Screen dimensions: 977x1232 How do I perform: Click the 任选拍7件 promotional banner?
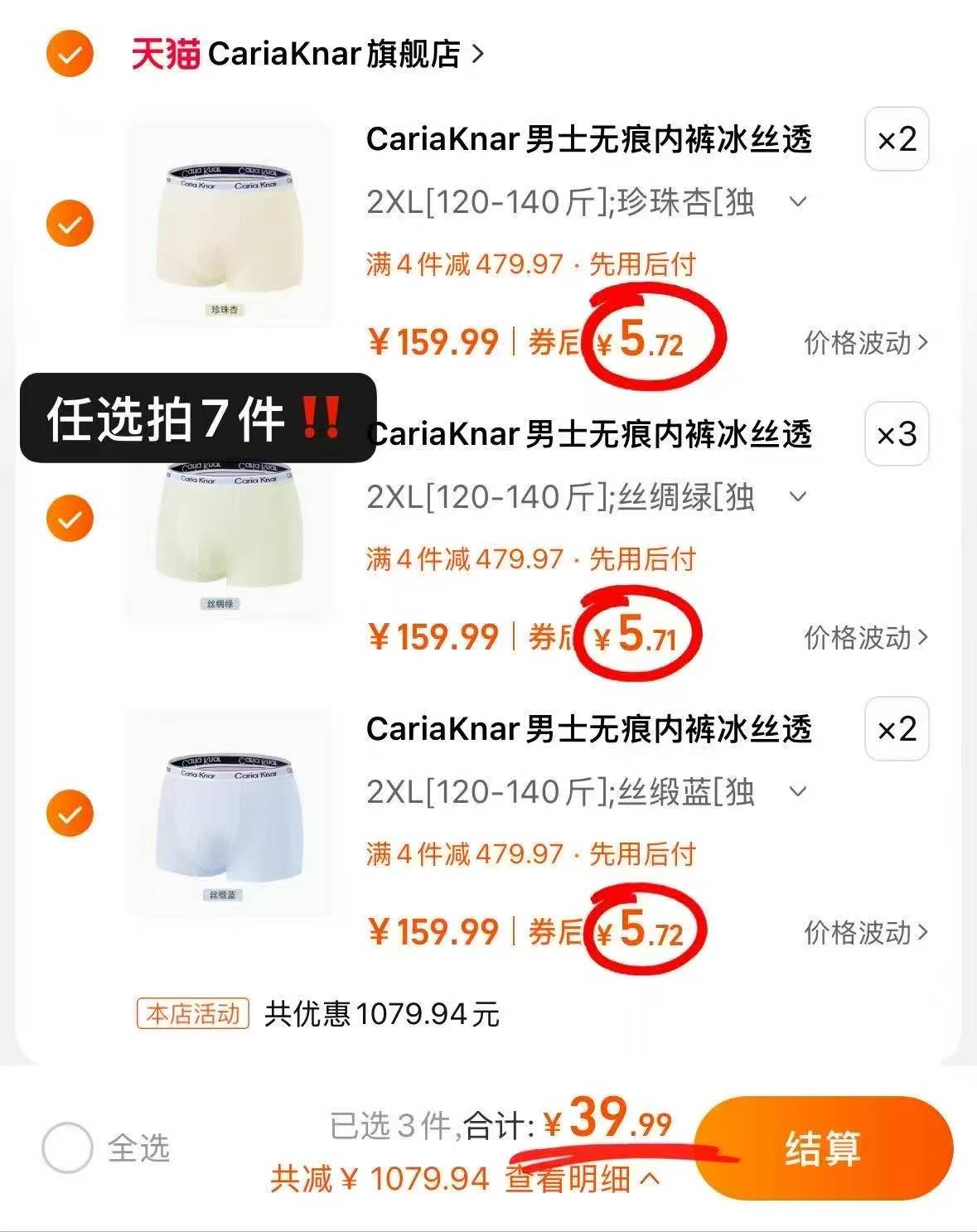pyautogui.click(x=199, y=418)
